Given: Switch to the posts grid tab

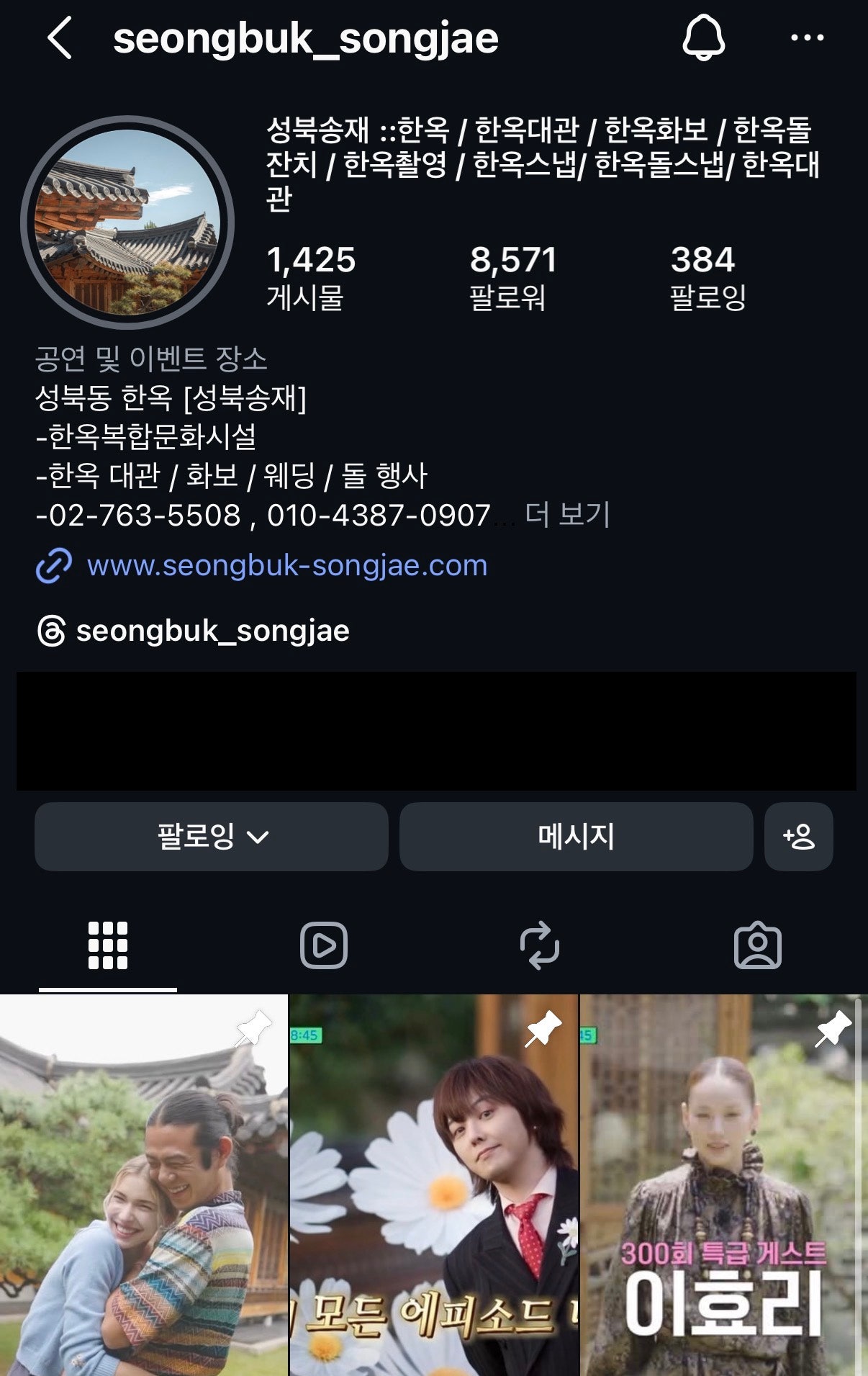Looking at the screenshot, I should (x=108, y=945).
